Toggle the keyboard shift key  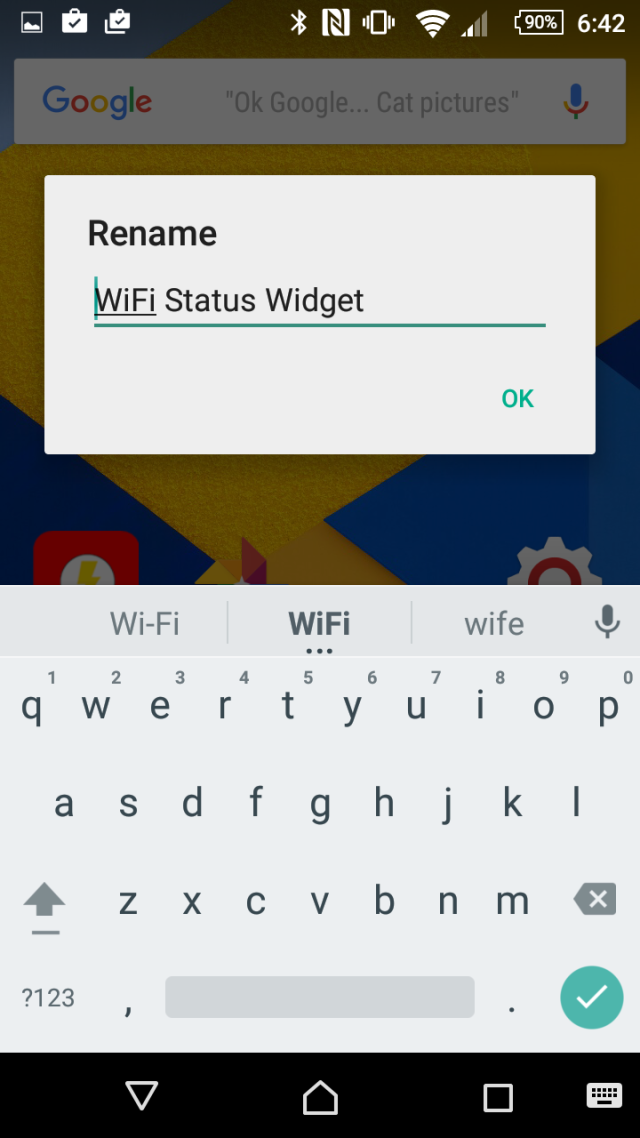pos(44,902)
